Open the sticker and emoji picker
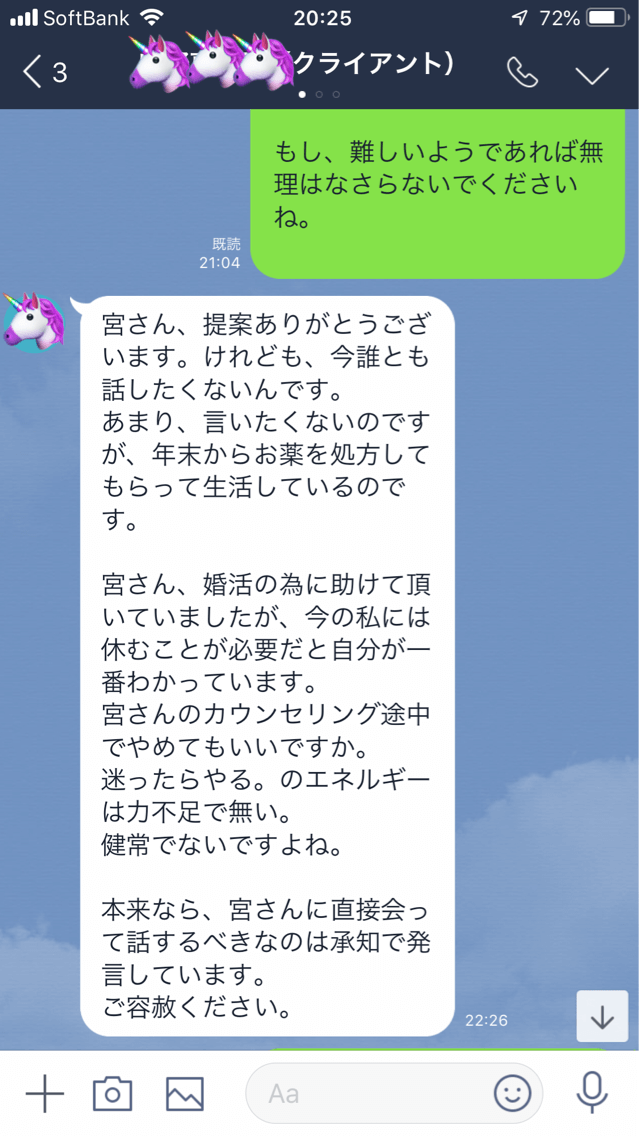This screenshot has height=1136, width=639. 513,1093
